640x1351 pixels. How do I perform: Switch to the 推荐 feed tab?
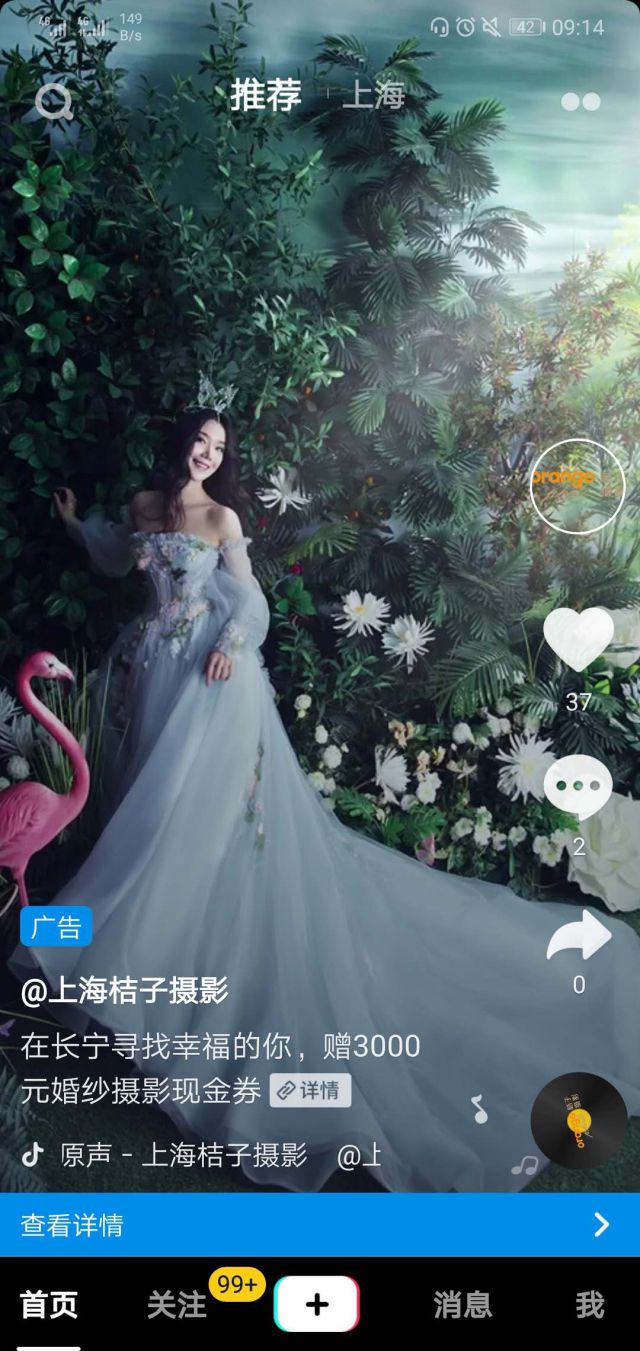266,96
